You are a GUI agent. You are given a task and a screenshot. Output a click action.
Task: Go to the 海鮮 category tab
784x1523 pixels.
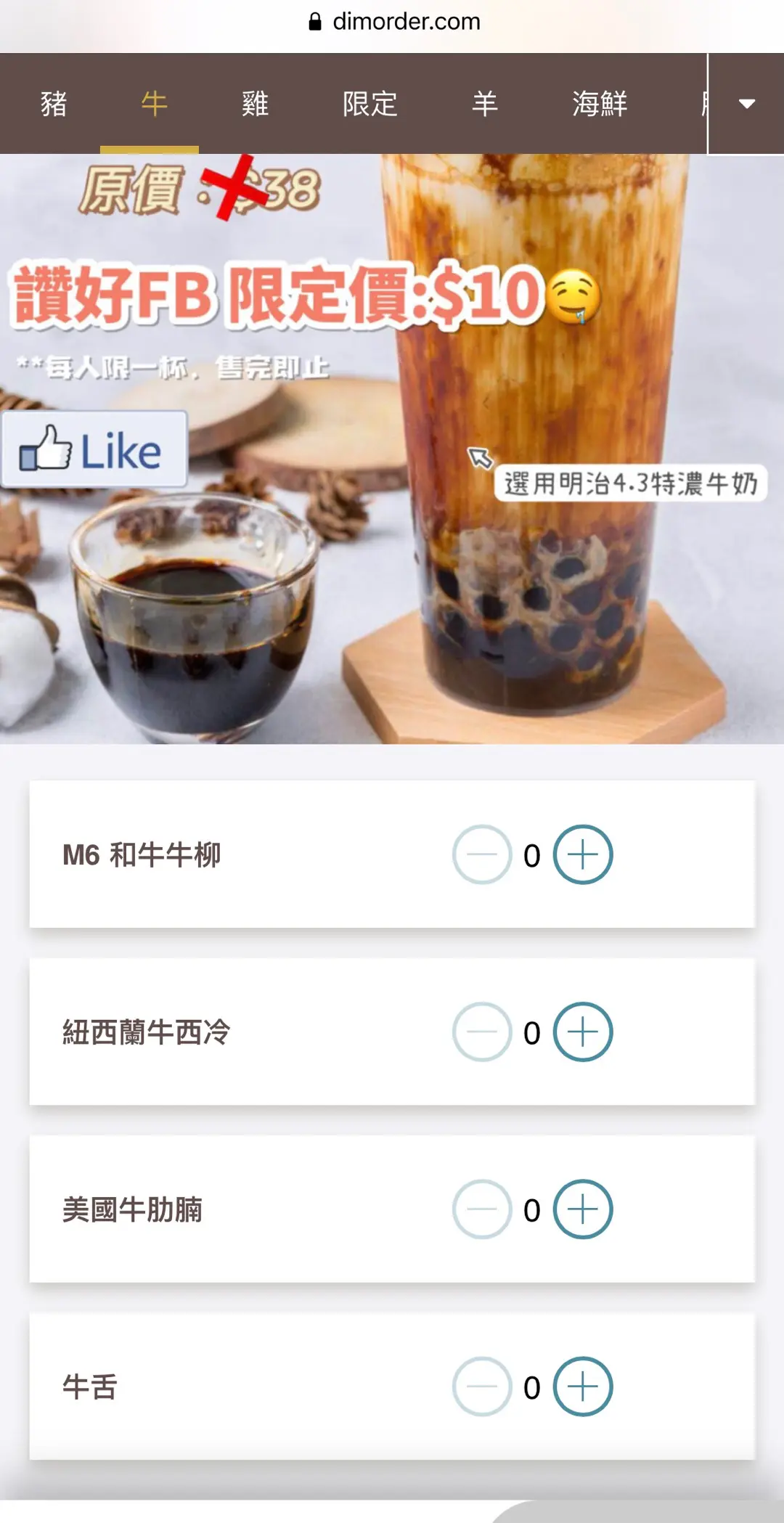click(x=599, y=104)
